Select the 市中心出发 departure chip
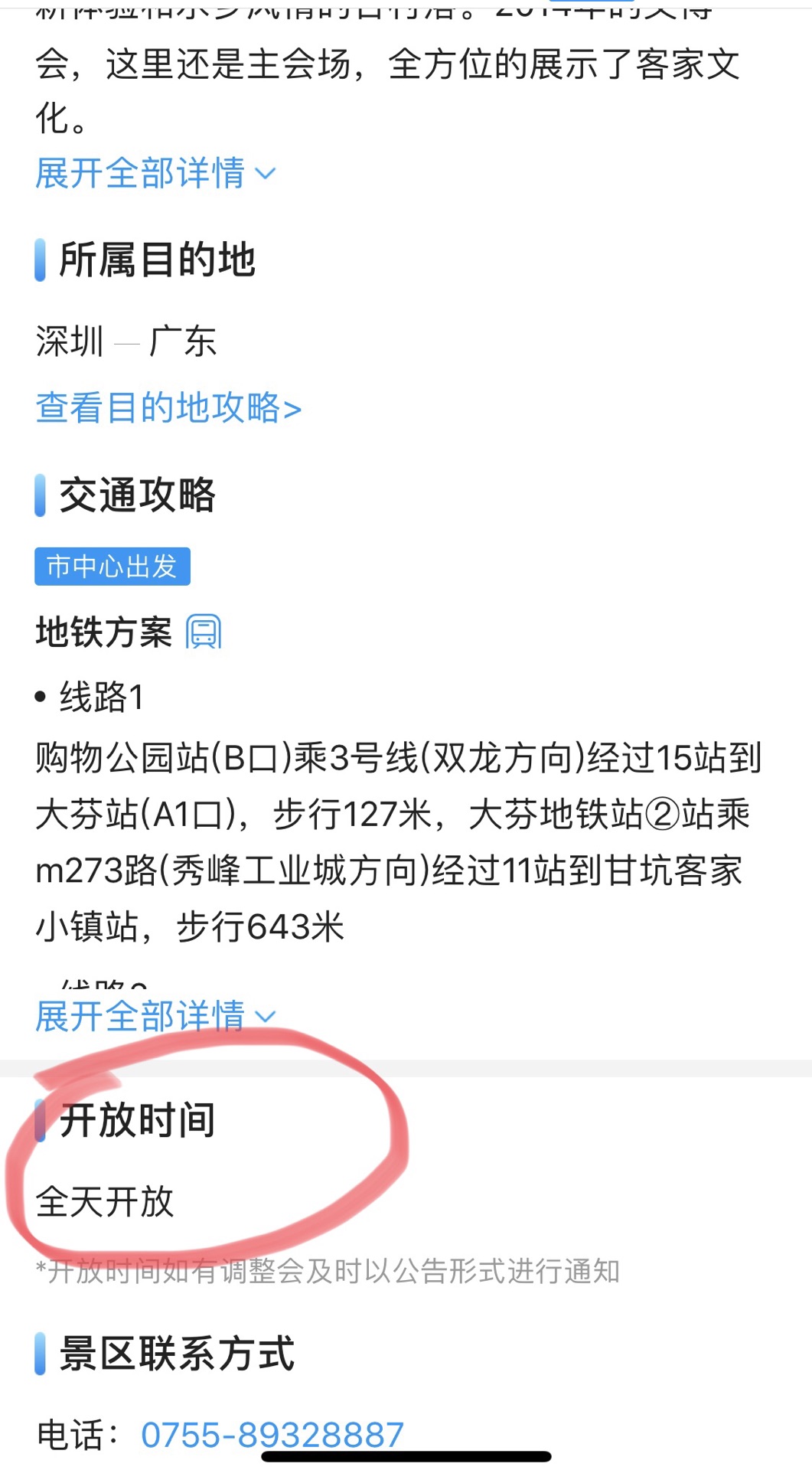This screenshot has width=812, height=1470. [x=113, y=567]
